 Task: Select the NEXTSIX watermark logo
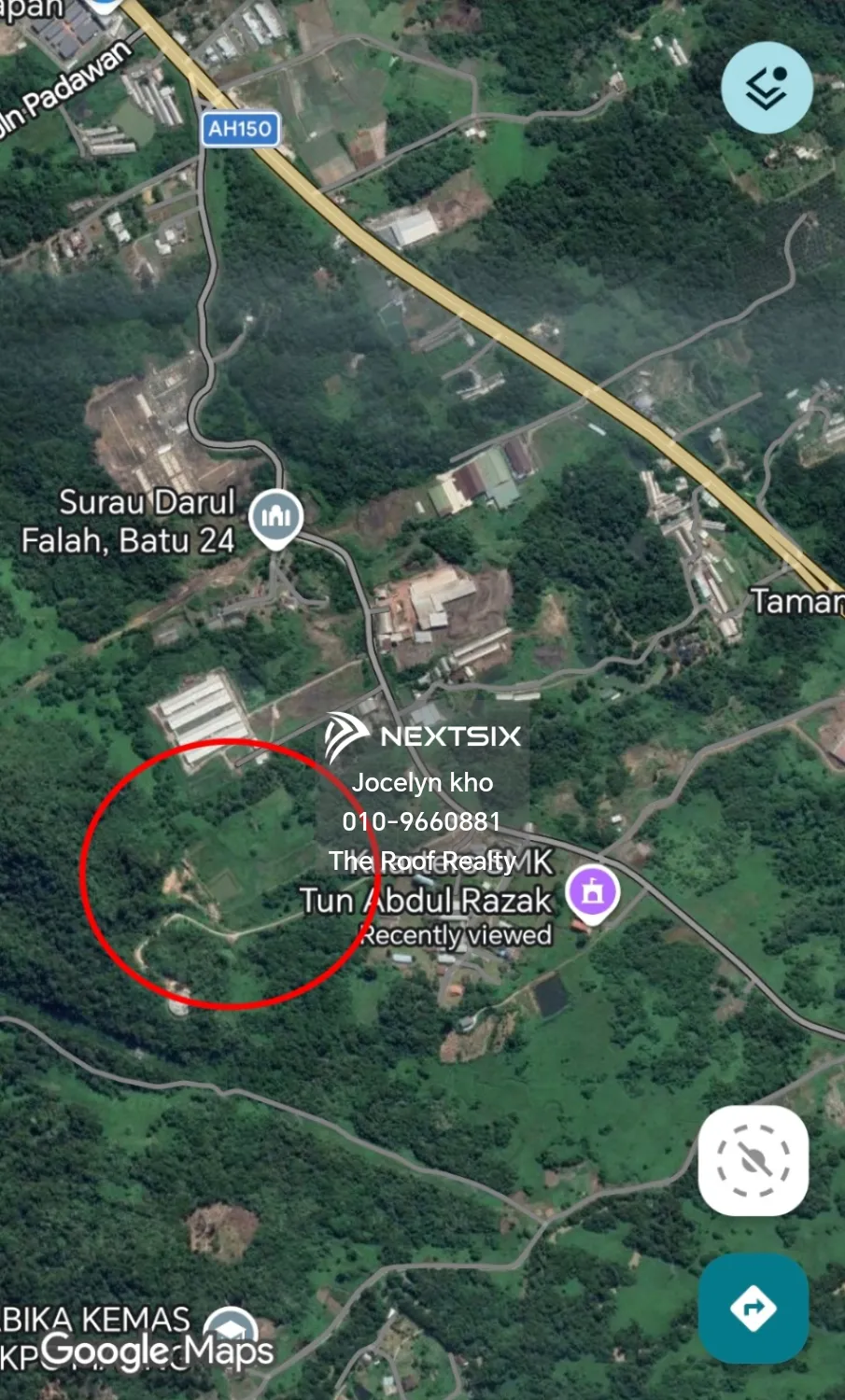422,736
